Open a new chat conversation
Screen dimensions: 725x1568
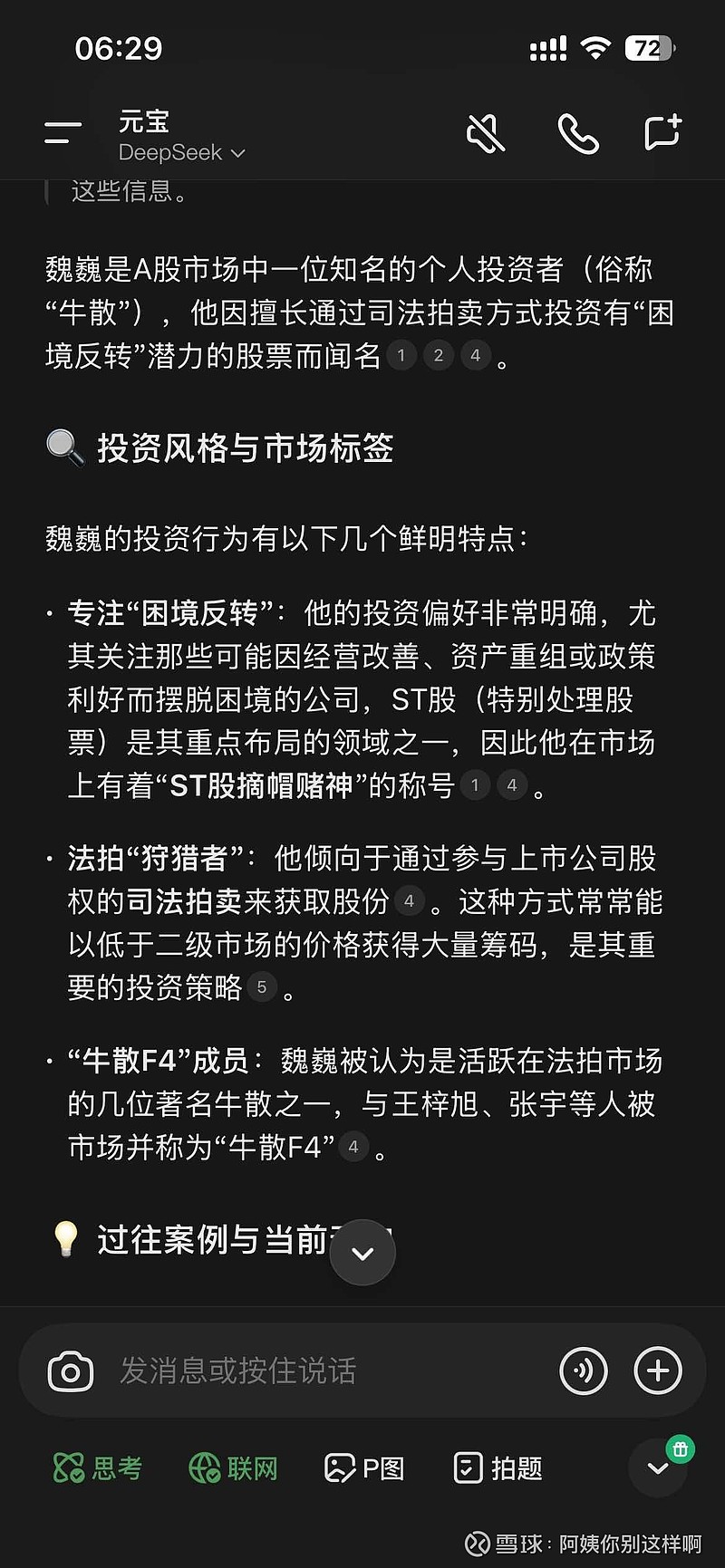662,132
